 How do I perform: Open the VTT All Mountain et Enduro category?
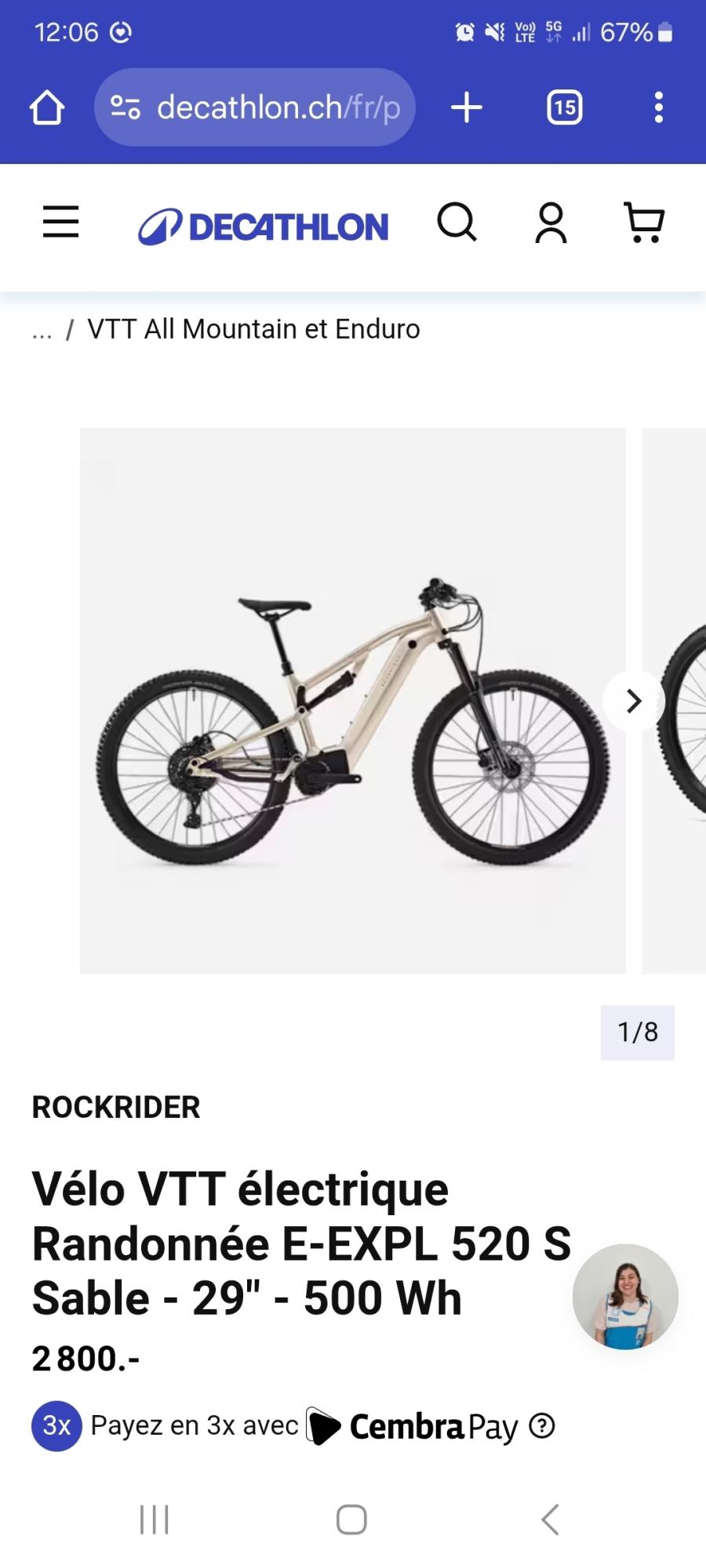(x=253, y=329)
